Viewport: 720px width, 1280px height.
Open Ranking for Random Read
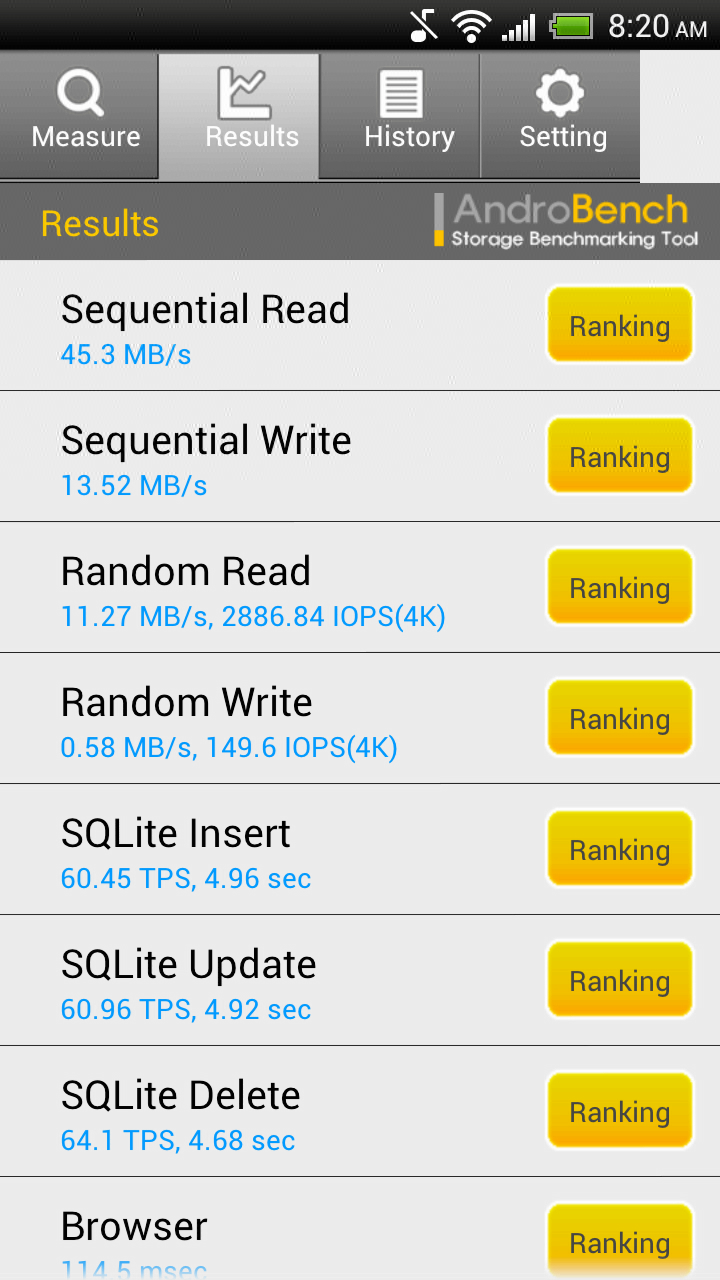[x=619, y=586]
